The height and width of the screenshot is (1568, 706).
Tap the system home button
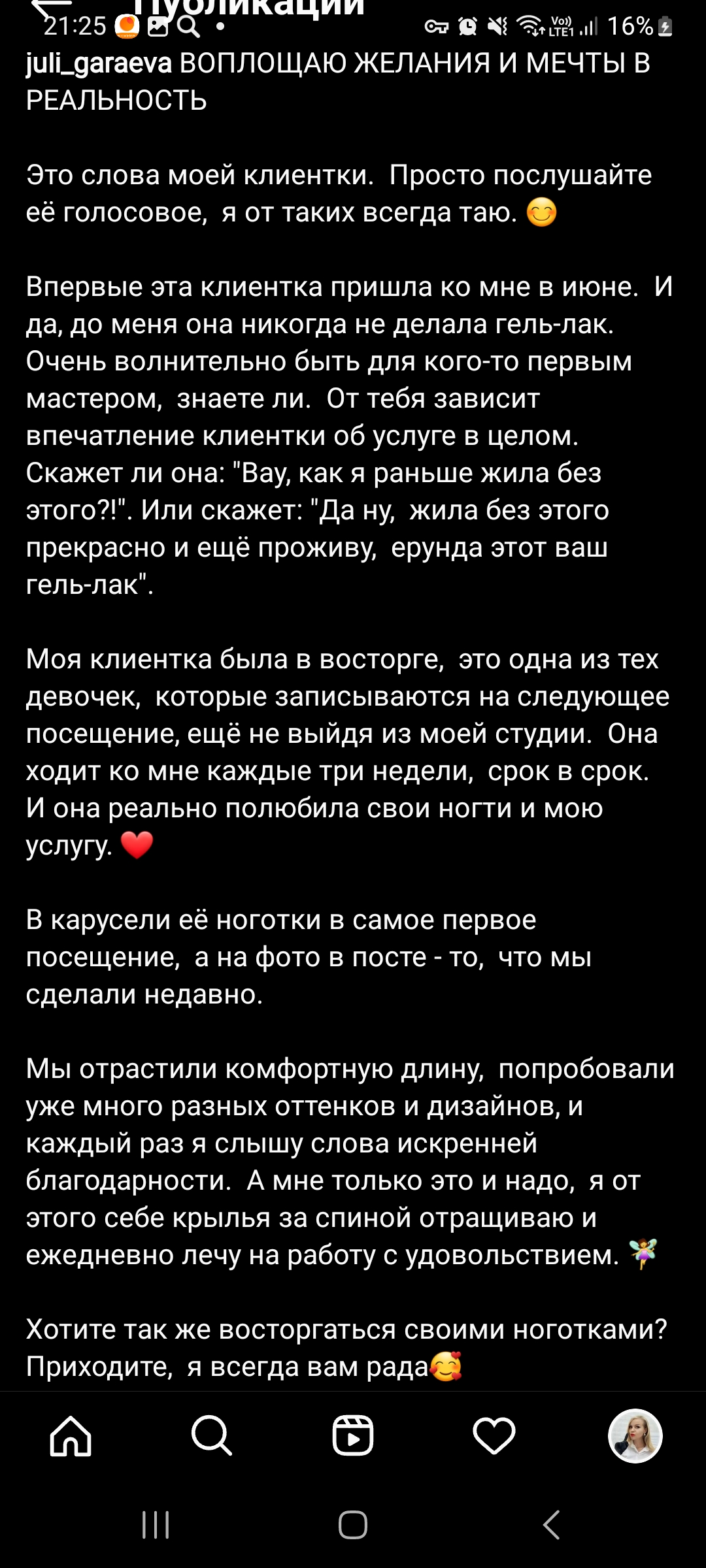[x=353, y=1525]
